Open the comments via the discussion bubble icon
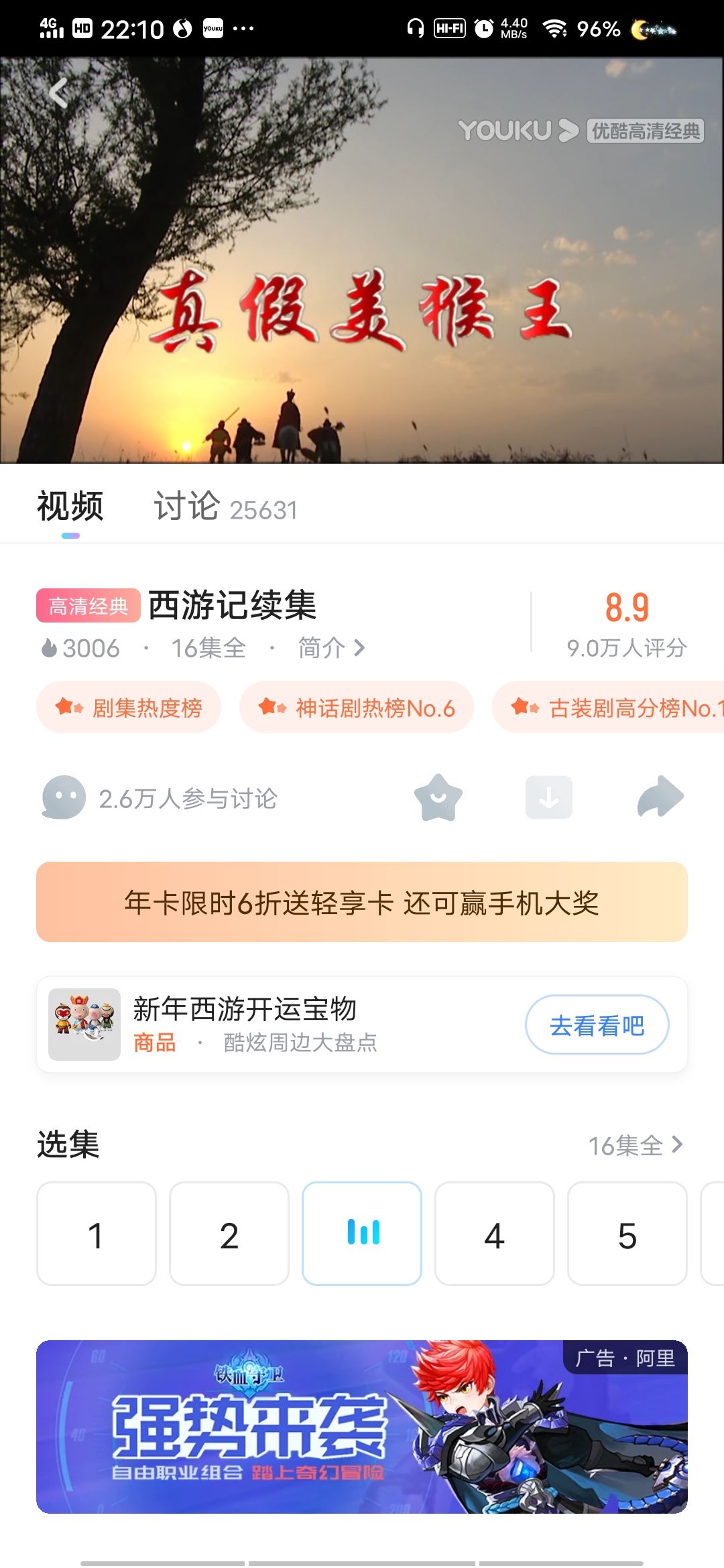The width and height of the screenshot is (724, 1568). tap(64, 797)
